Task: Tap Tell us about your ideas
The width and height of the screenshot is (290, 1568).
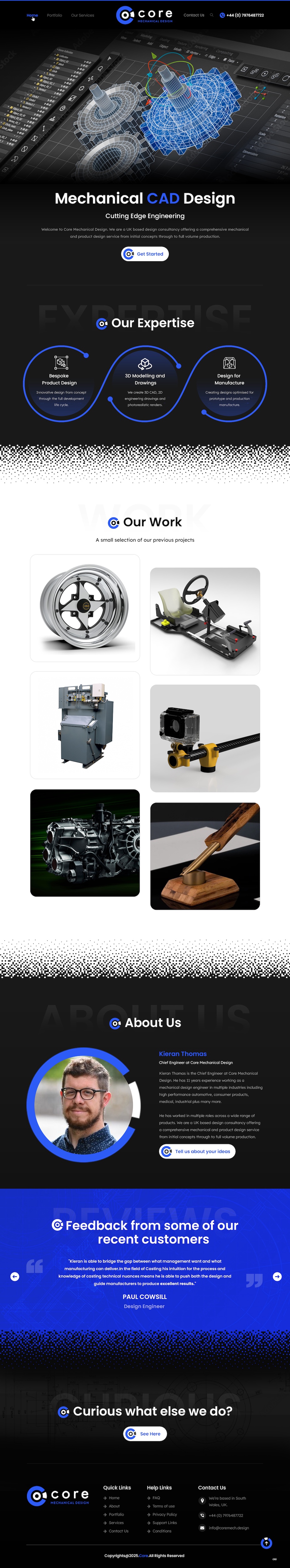Action: pos(197,1151)
